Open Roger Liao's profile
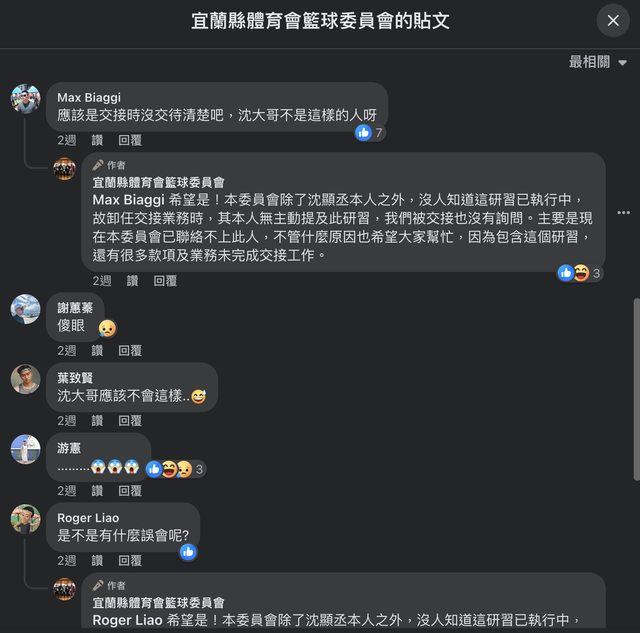 pyautogui.click(x=88, y=518)
